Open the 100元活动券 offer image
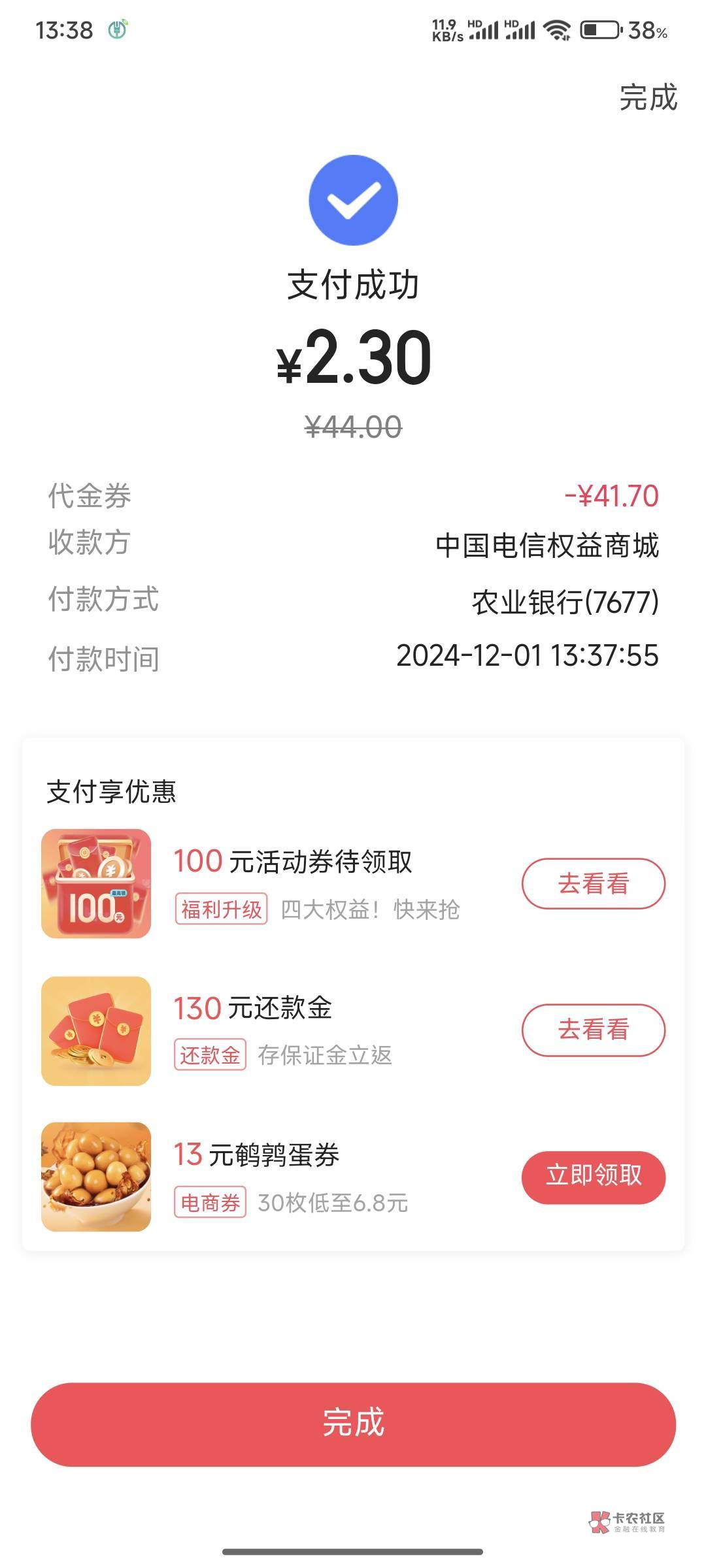 (96, 883)
